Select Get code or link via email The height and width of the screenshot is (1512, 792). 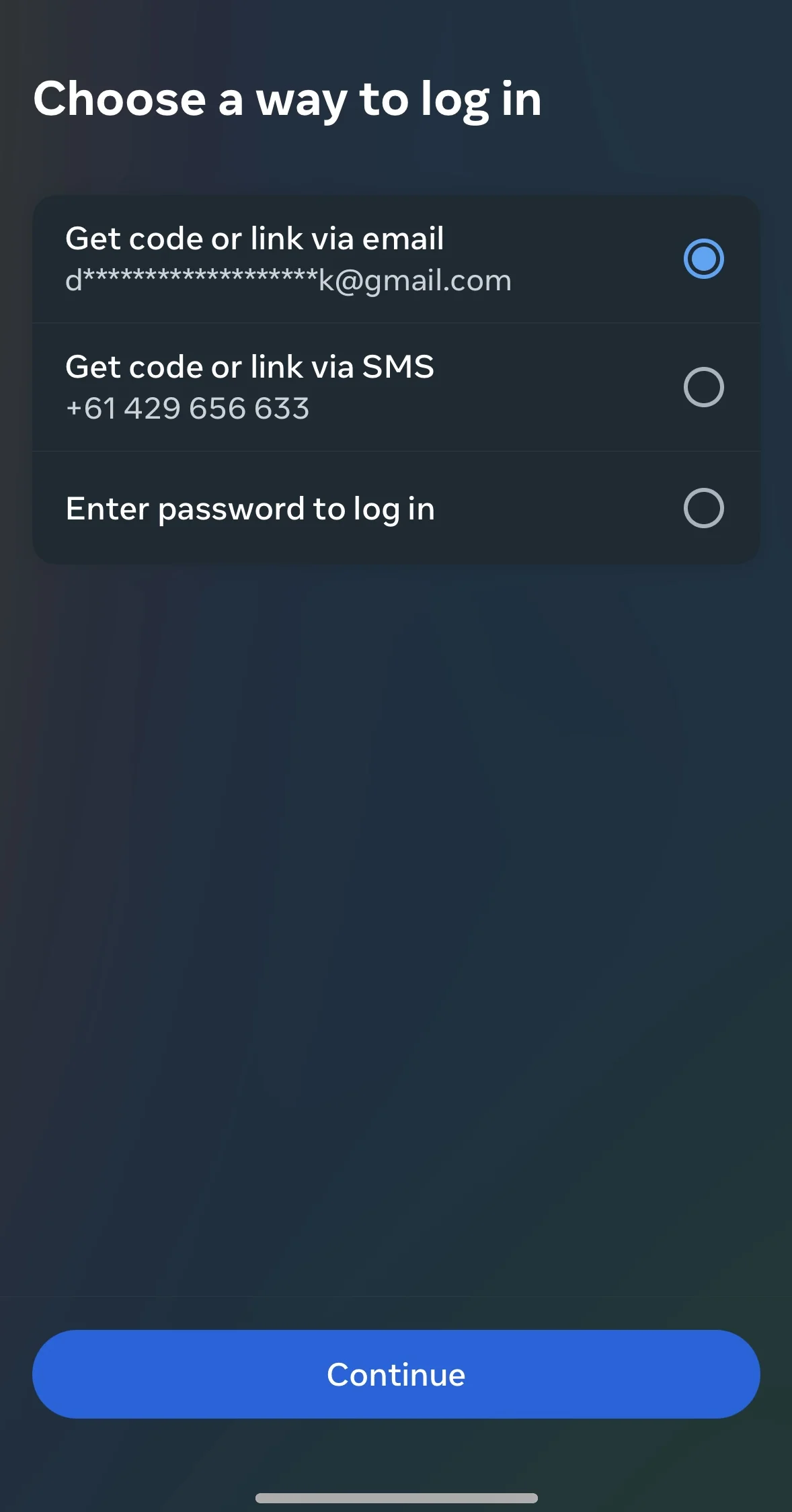pos(703,259)
